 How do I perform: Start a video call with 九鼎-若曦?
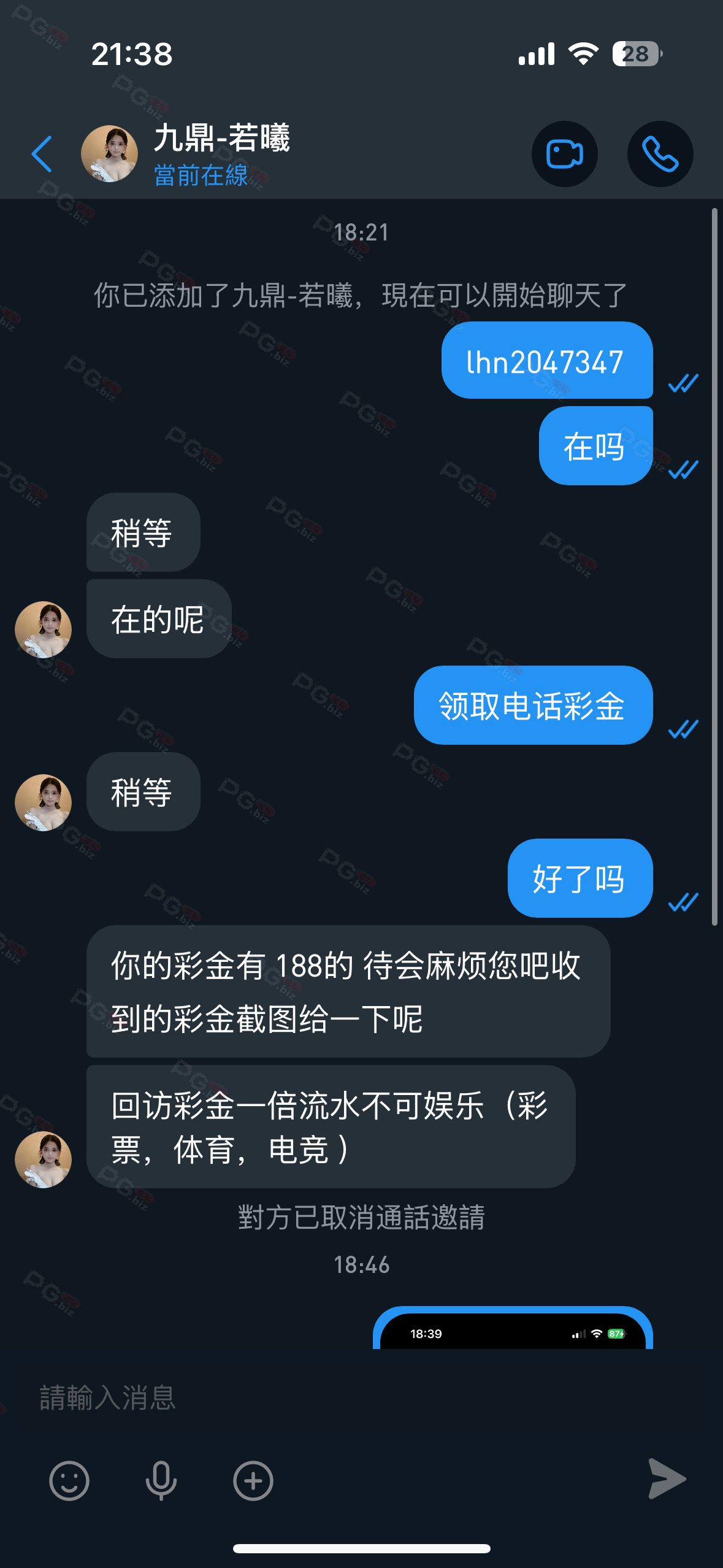pos(564,154)
